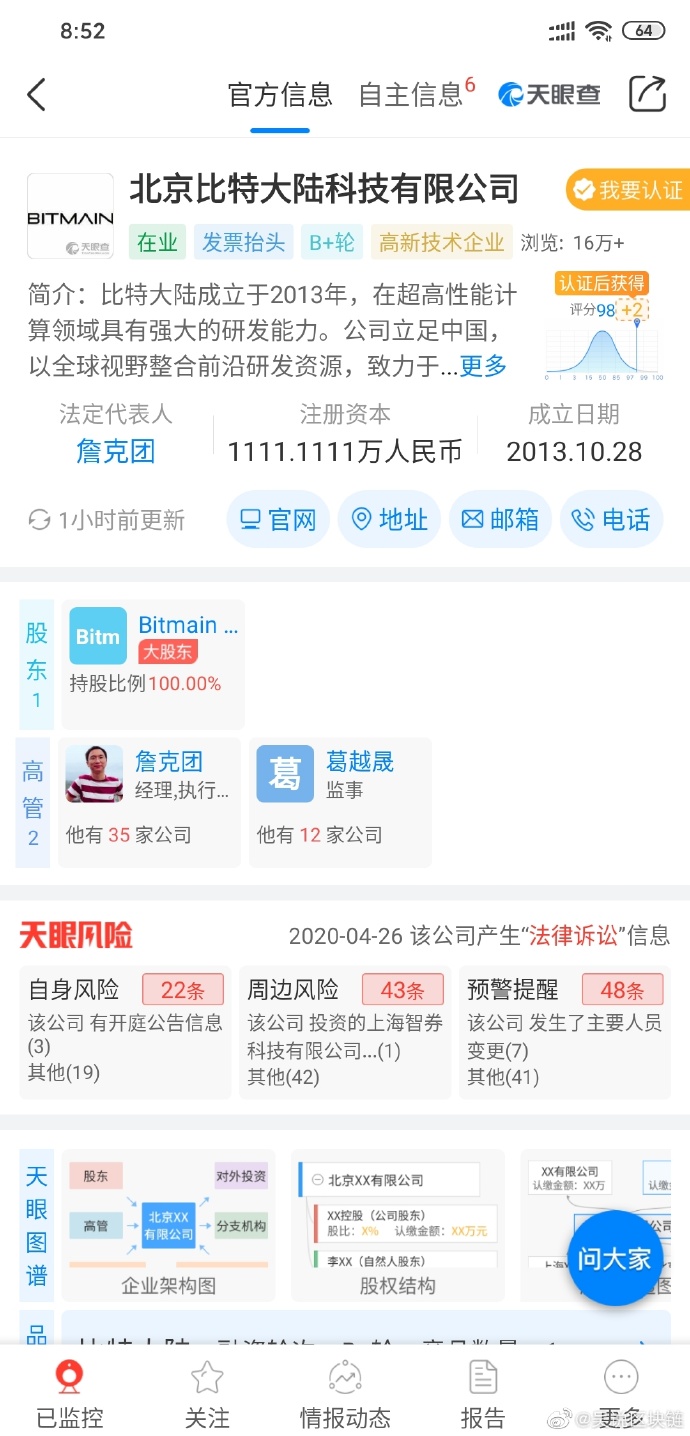Open legal representative 詹克团 link
690x1436 pixels.
click(x=116, y=451)
